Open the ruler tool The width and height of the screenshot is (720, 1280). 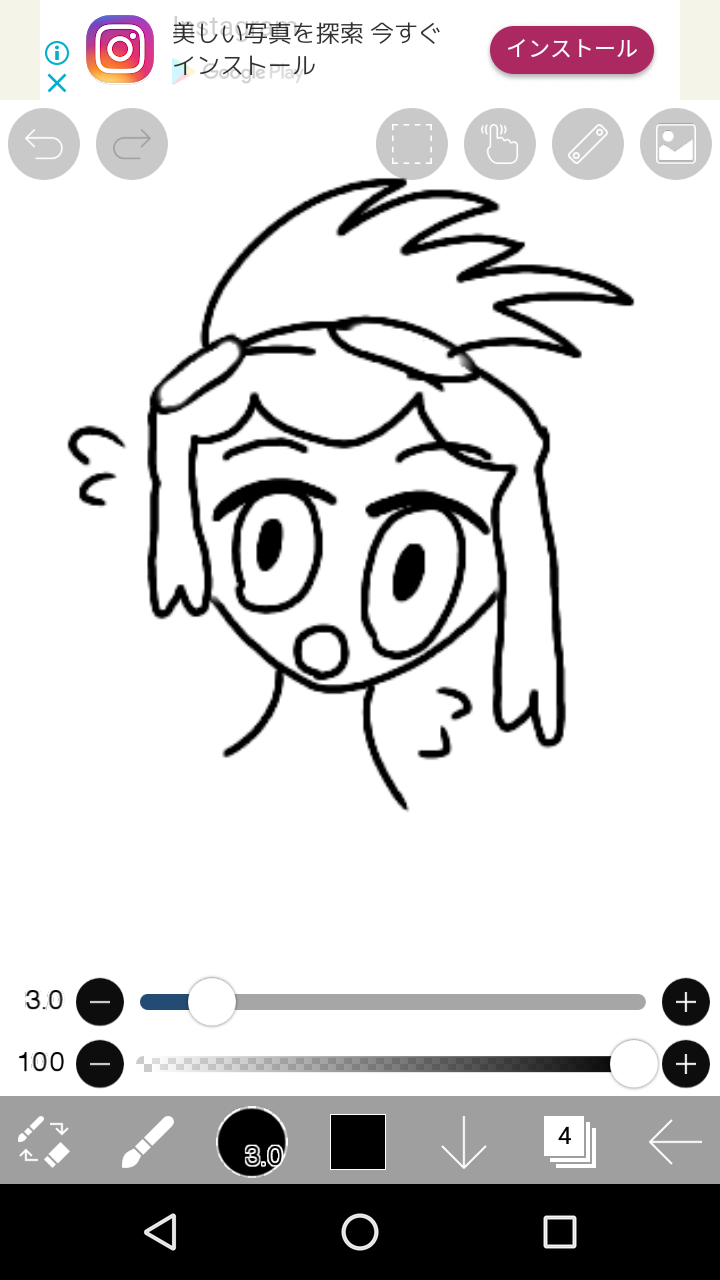click(x=588, y=144)
